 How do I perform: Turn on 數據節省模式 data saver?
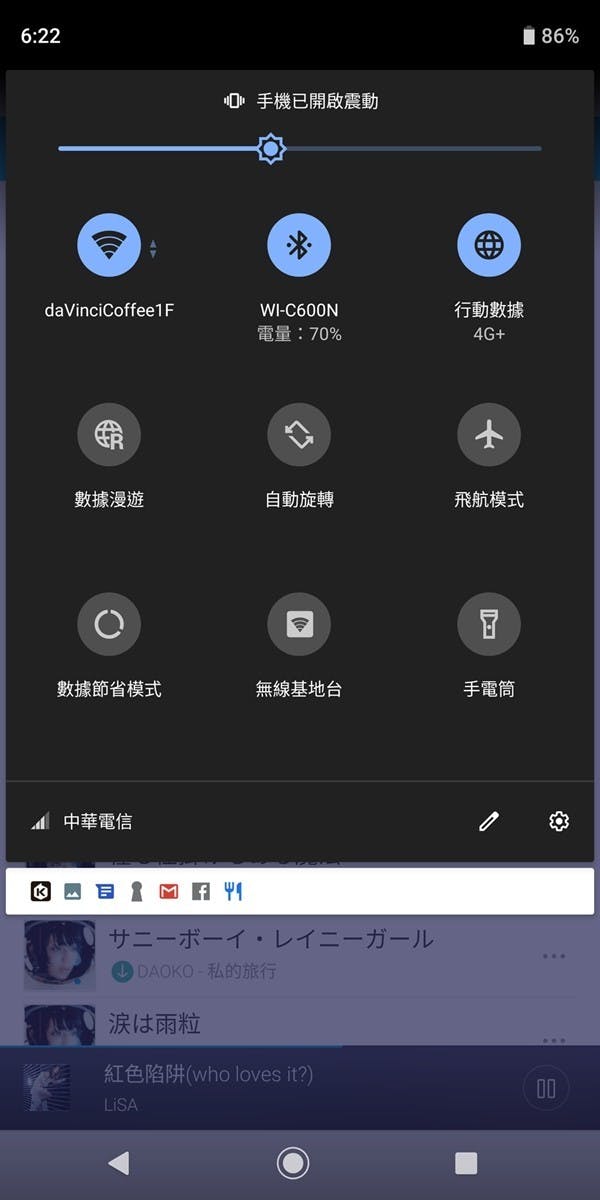[x=109, y=624]
